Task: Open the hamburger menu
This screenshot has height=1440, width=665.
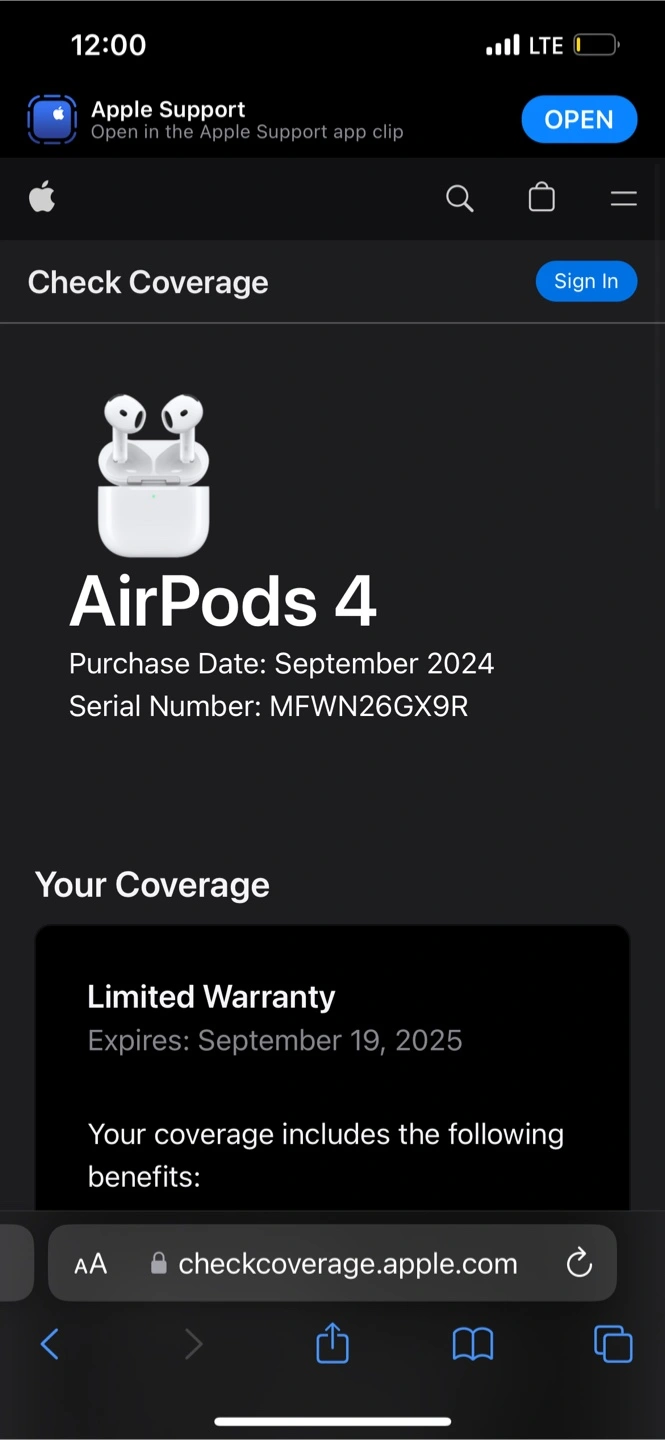Action: (x=624, y=199)
